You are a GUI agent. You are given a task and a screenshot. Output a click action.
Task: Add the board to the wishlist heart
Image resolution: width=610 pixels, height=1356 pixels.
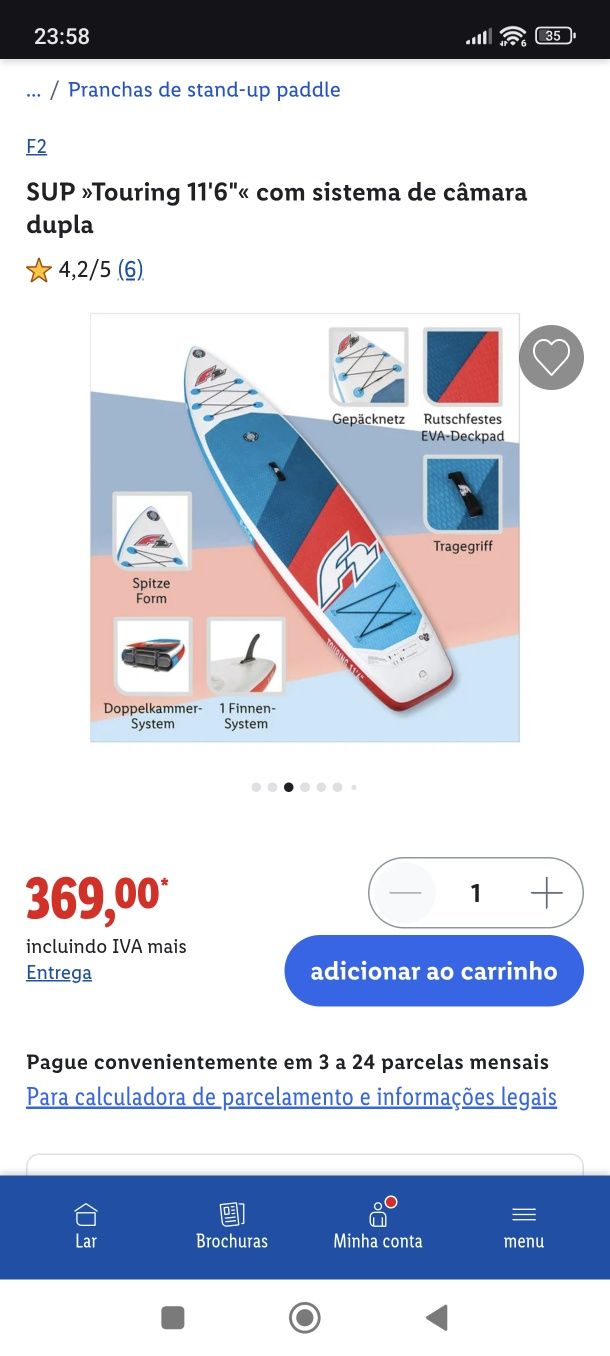(x=551, y=357)
